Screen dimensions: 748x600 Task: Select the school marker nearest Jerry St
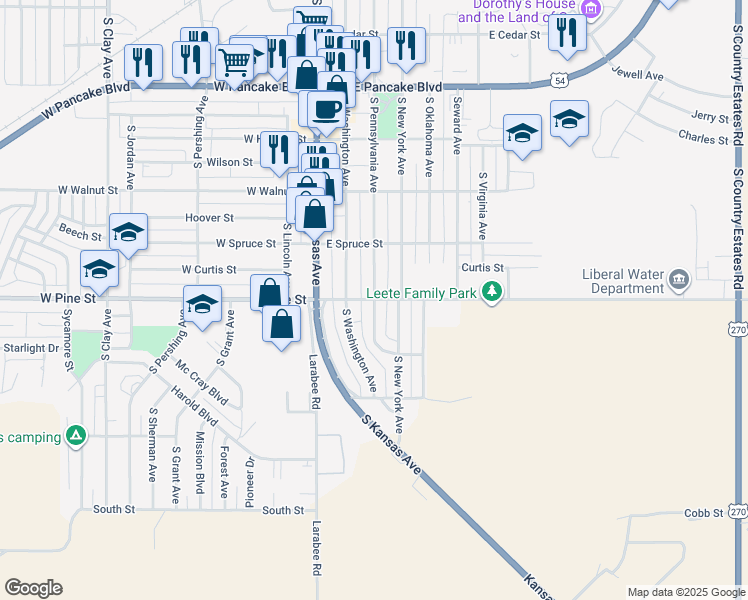(x=569, y=120)
